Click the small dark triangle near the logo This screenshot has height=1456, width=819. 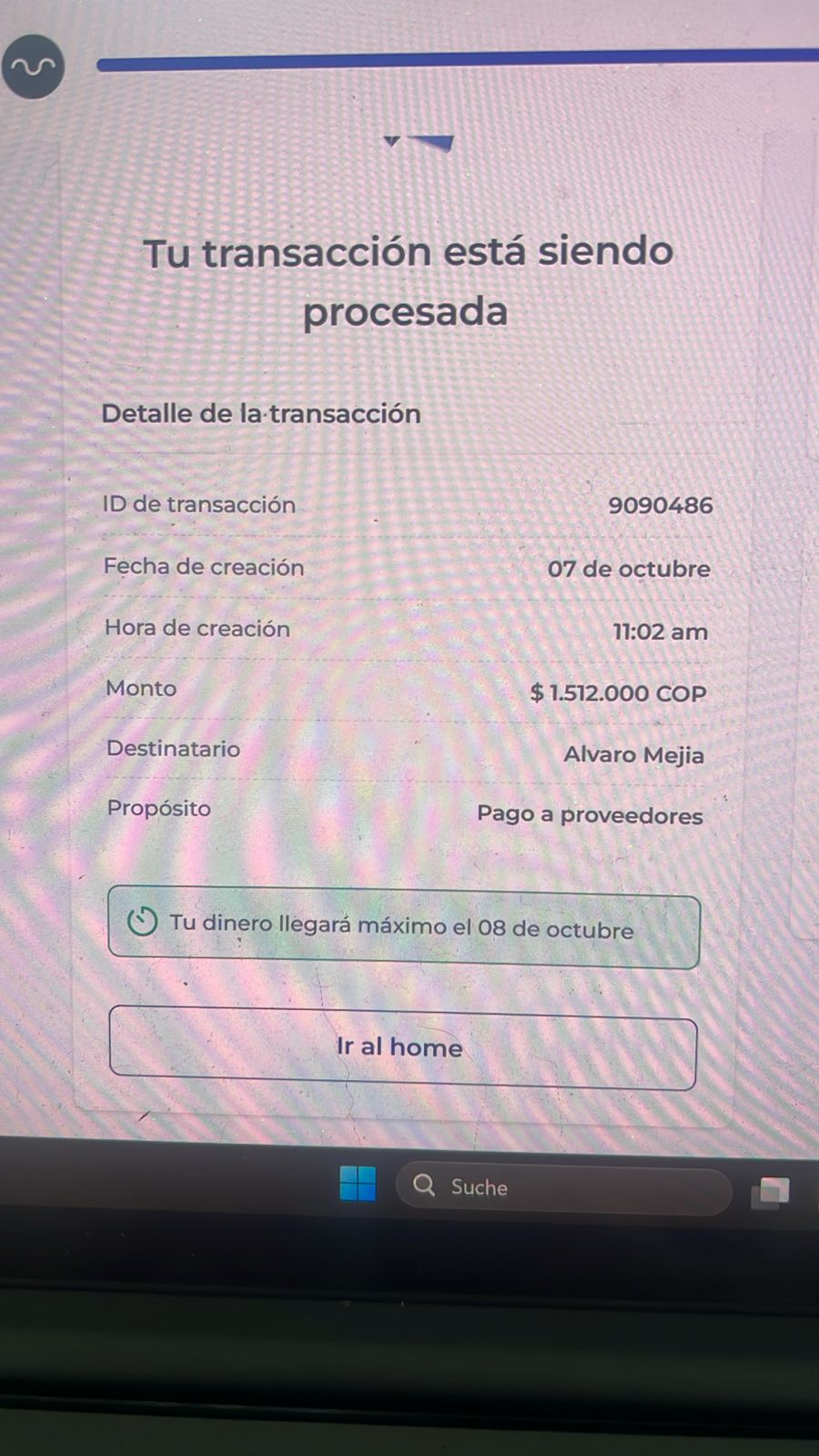[x=393, y=141]
